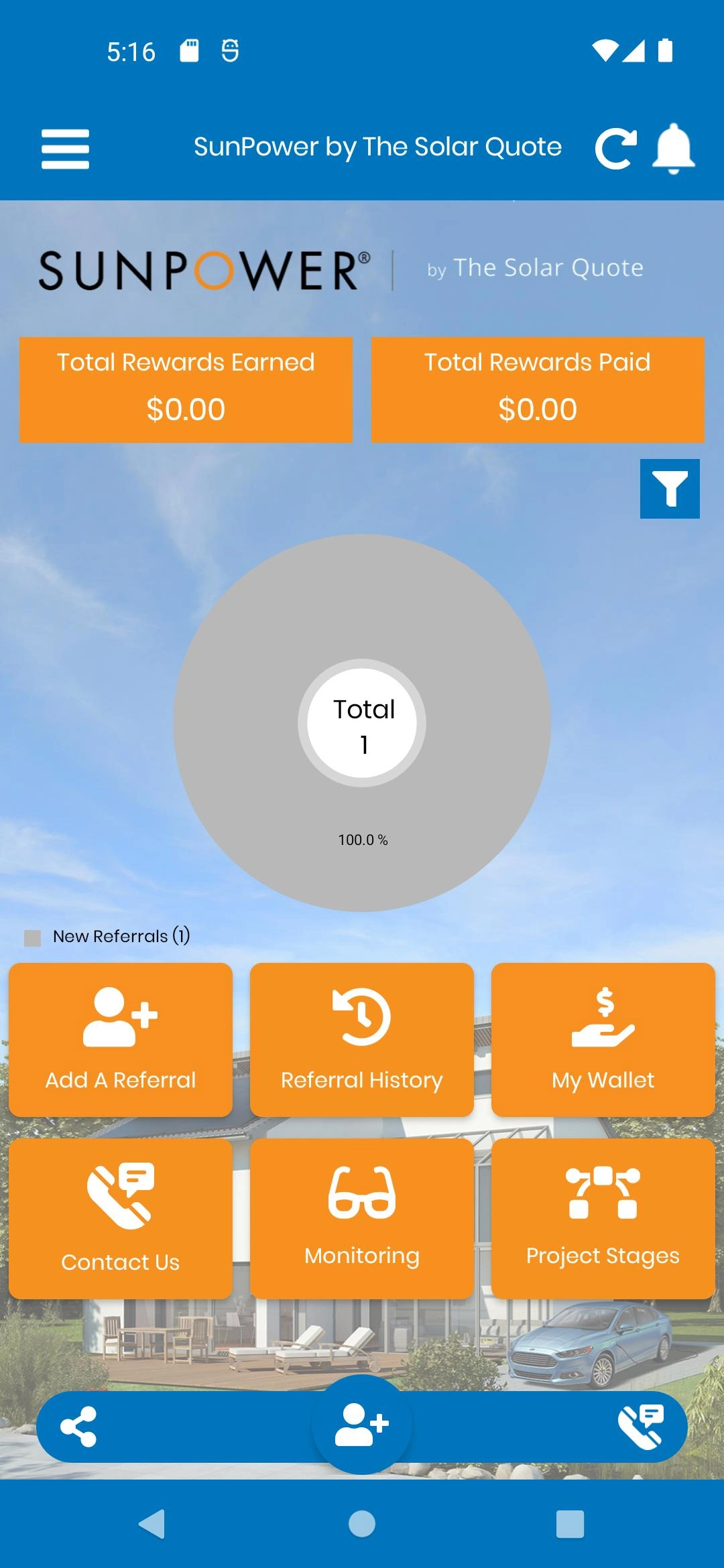724x1568 pixels.
Task: Open Referral History
Action: (362, 1039)
